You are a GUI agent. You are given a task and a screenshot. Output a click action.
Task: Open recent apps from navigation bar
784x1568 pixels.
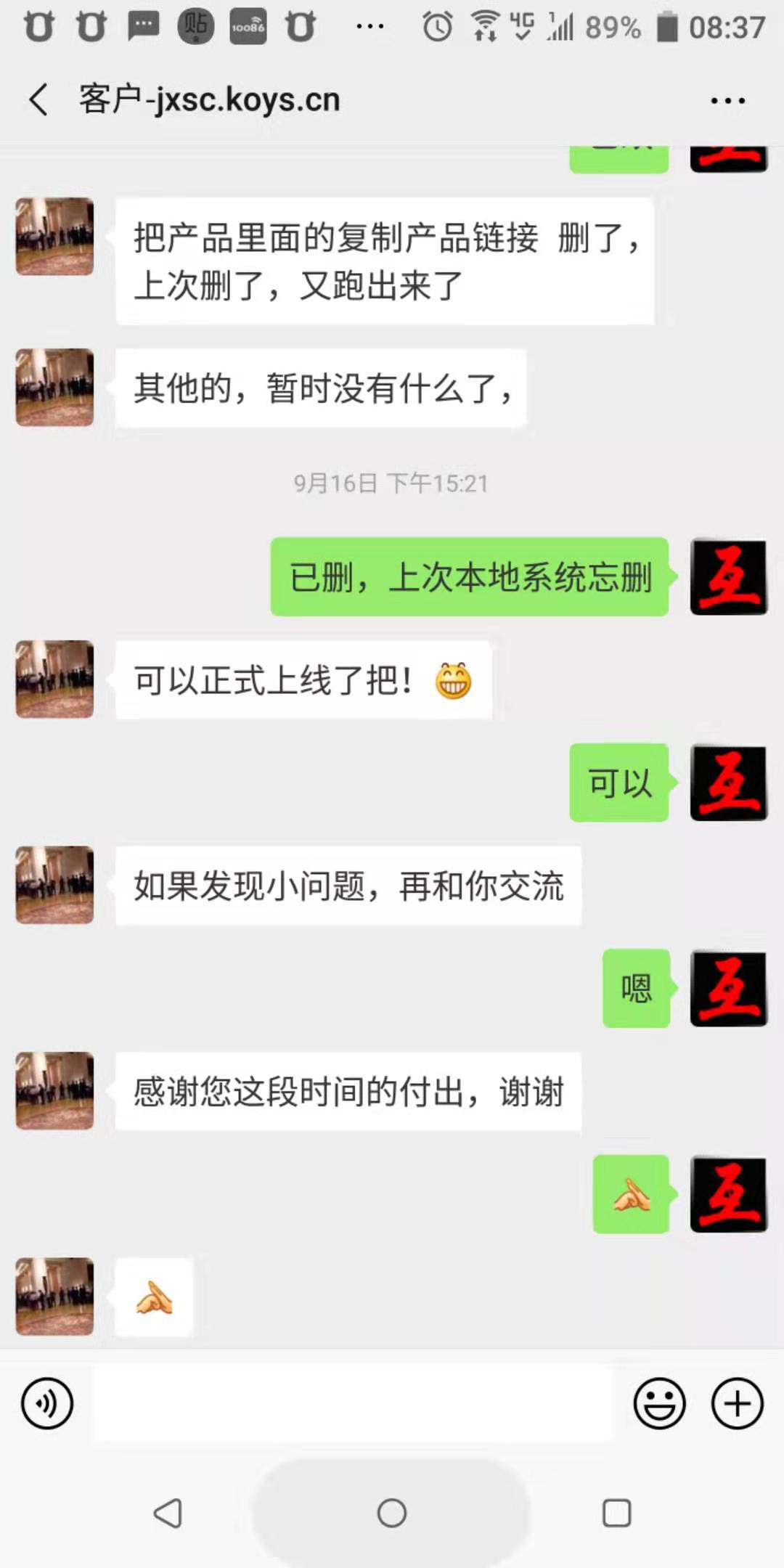coord(616,1513)
